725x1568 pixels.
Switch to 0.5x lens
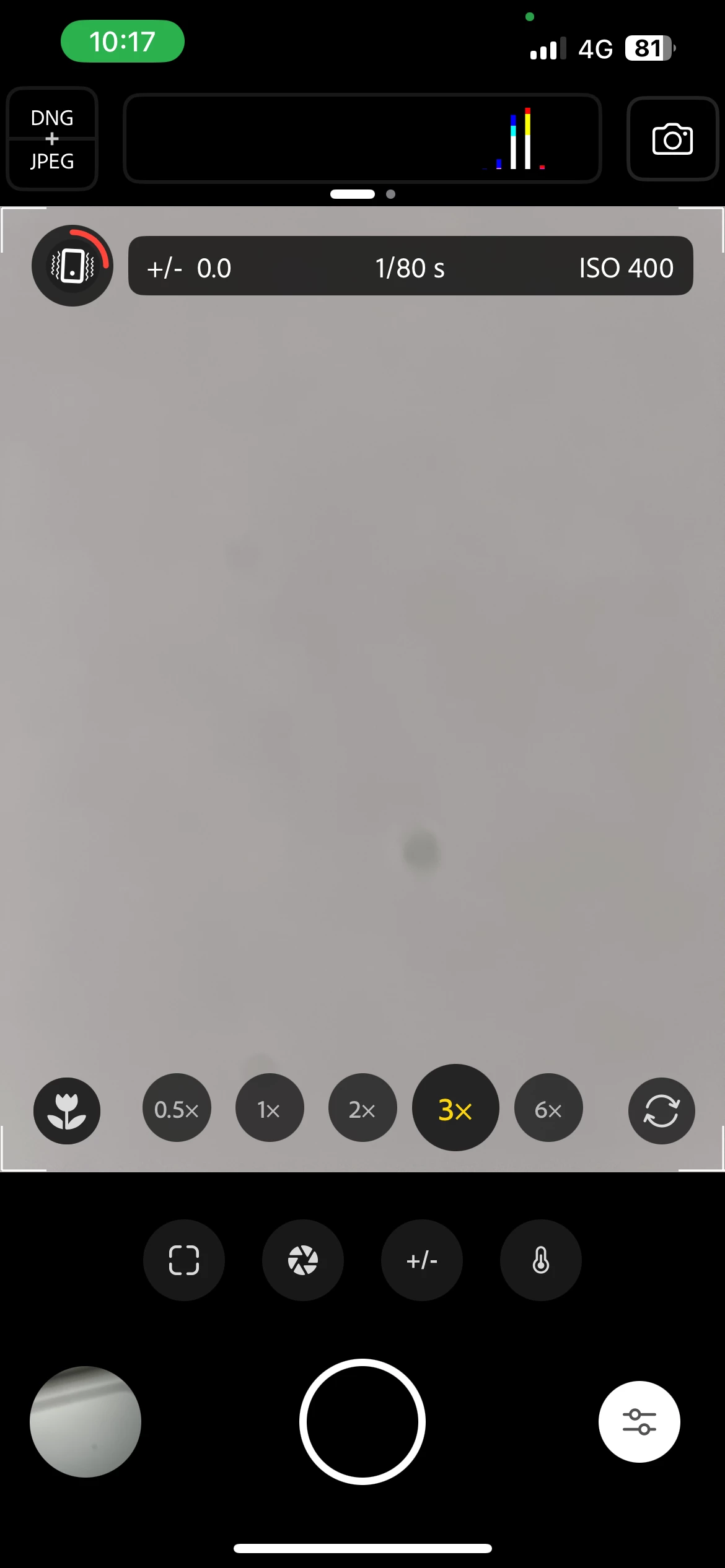click(x=177, y=1109)
